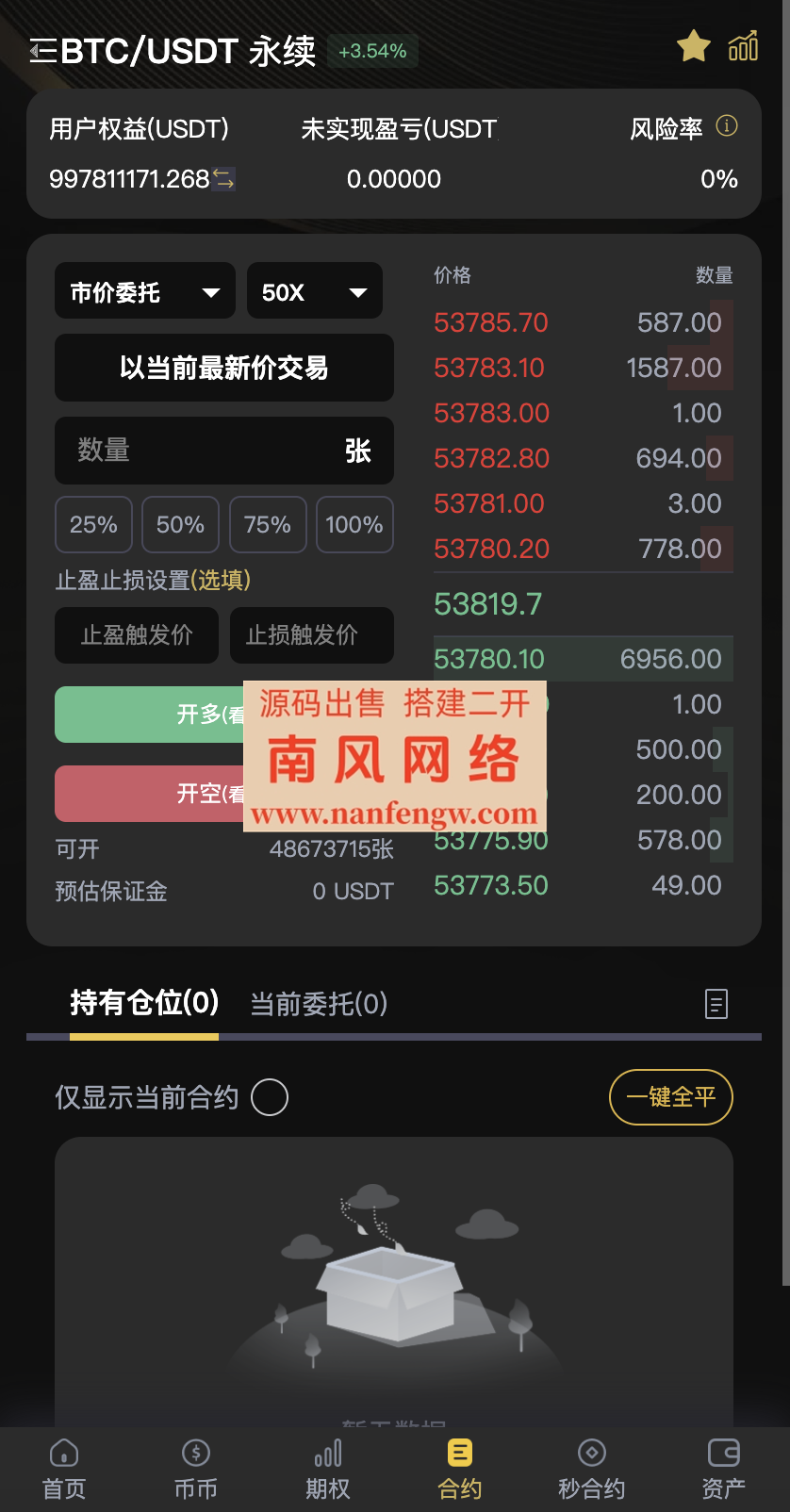
Task: Tap the red 开空 open short button
Action: tap(149, 794)
